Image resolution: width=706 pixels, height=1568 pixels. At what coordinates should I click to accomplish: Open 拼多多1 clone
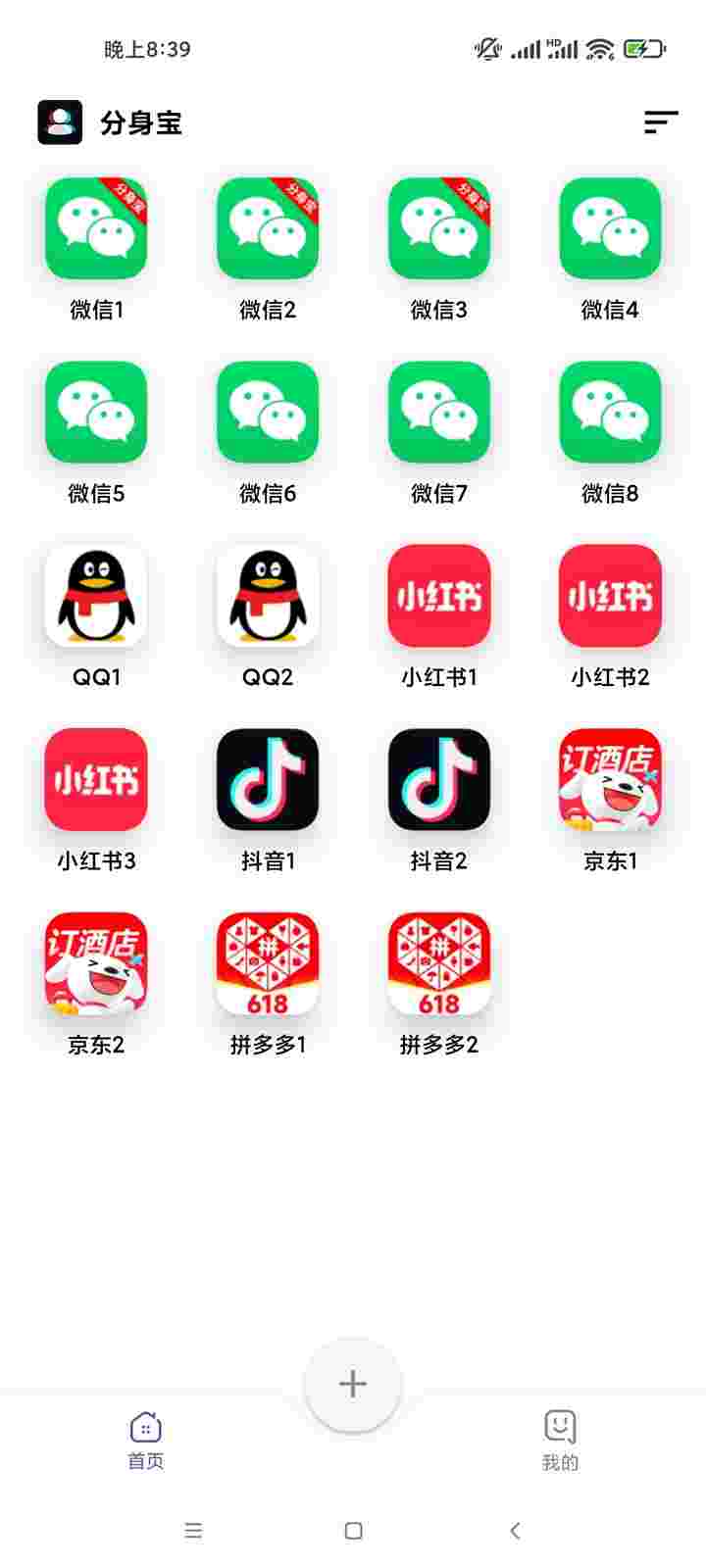tap(268, 963)
